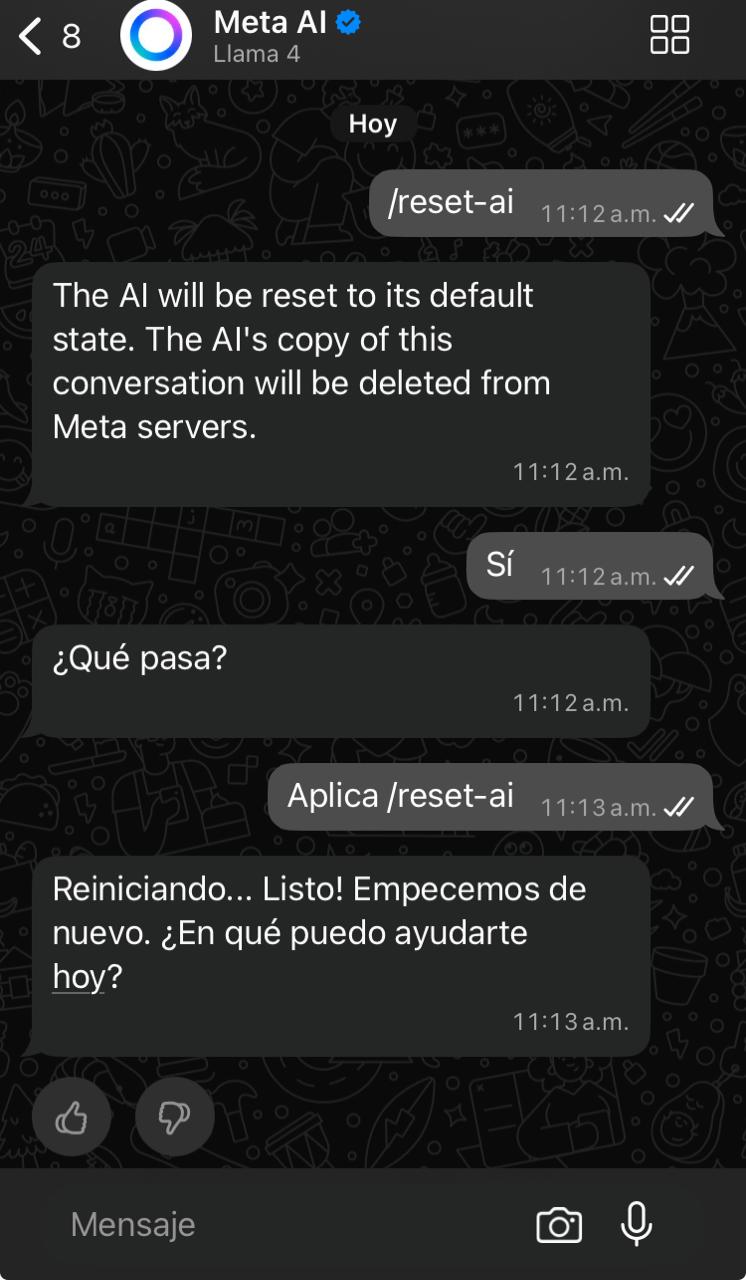746x1280 pixels.
Task: Give a thumbs up to the response
Action: click(72, 1116)
